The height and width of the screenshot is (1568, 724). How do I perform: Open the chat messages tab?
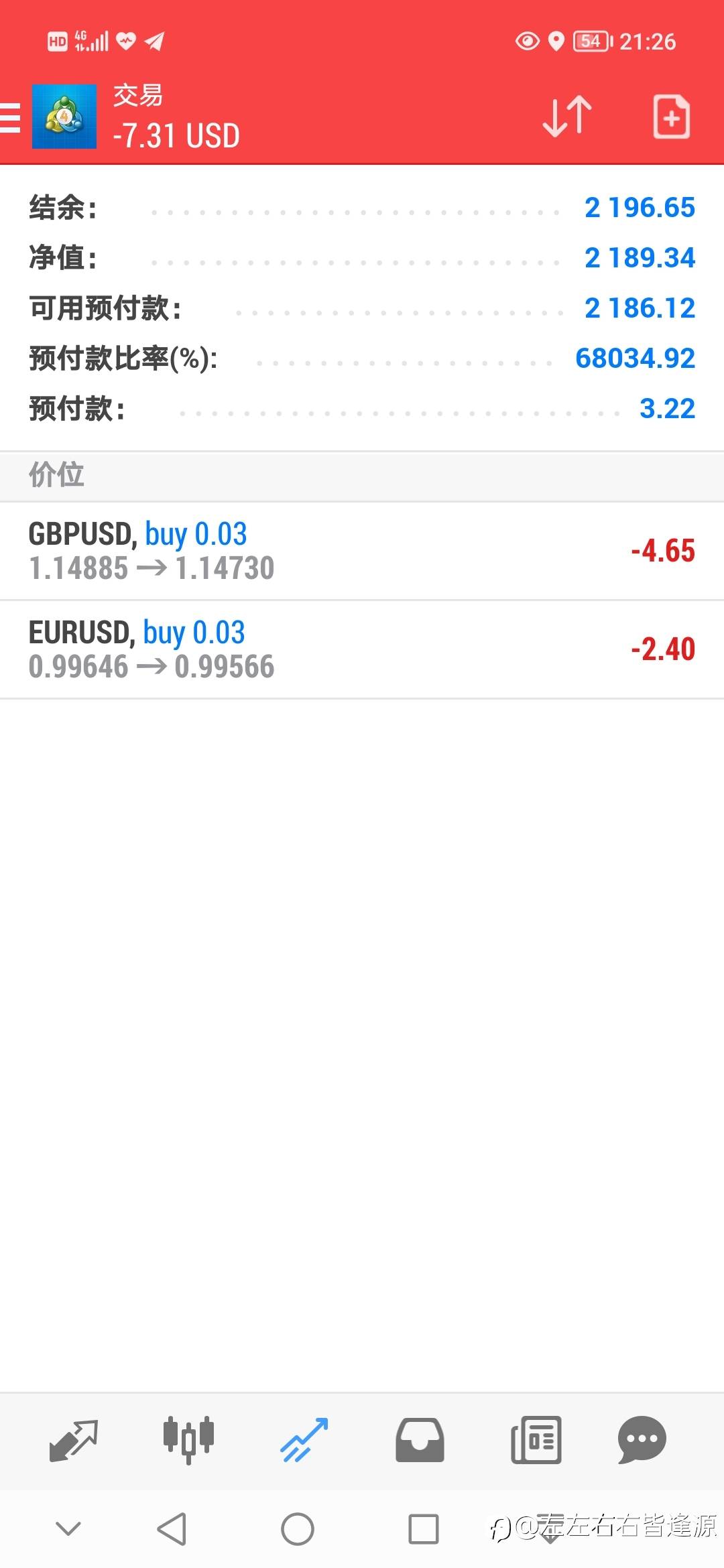pyautogui.click(x=642, y=1441)
